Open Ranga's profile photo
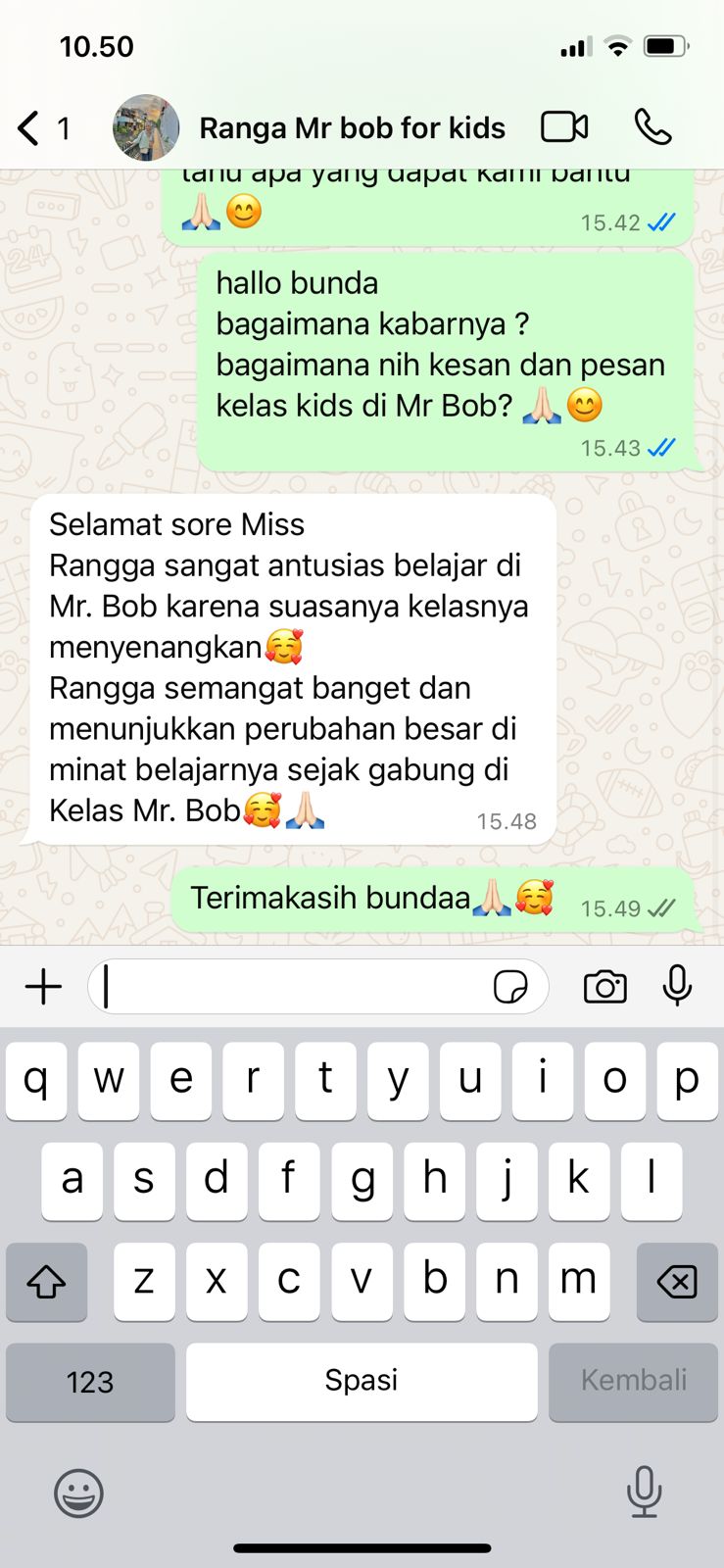 146,127
